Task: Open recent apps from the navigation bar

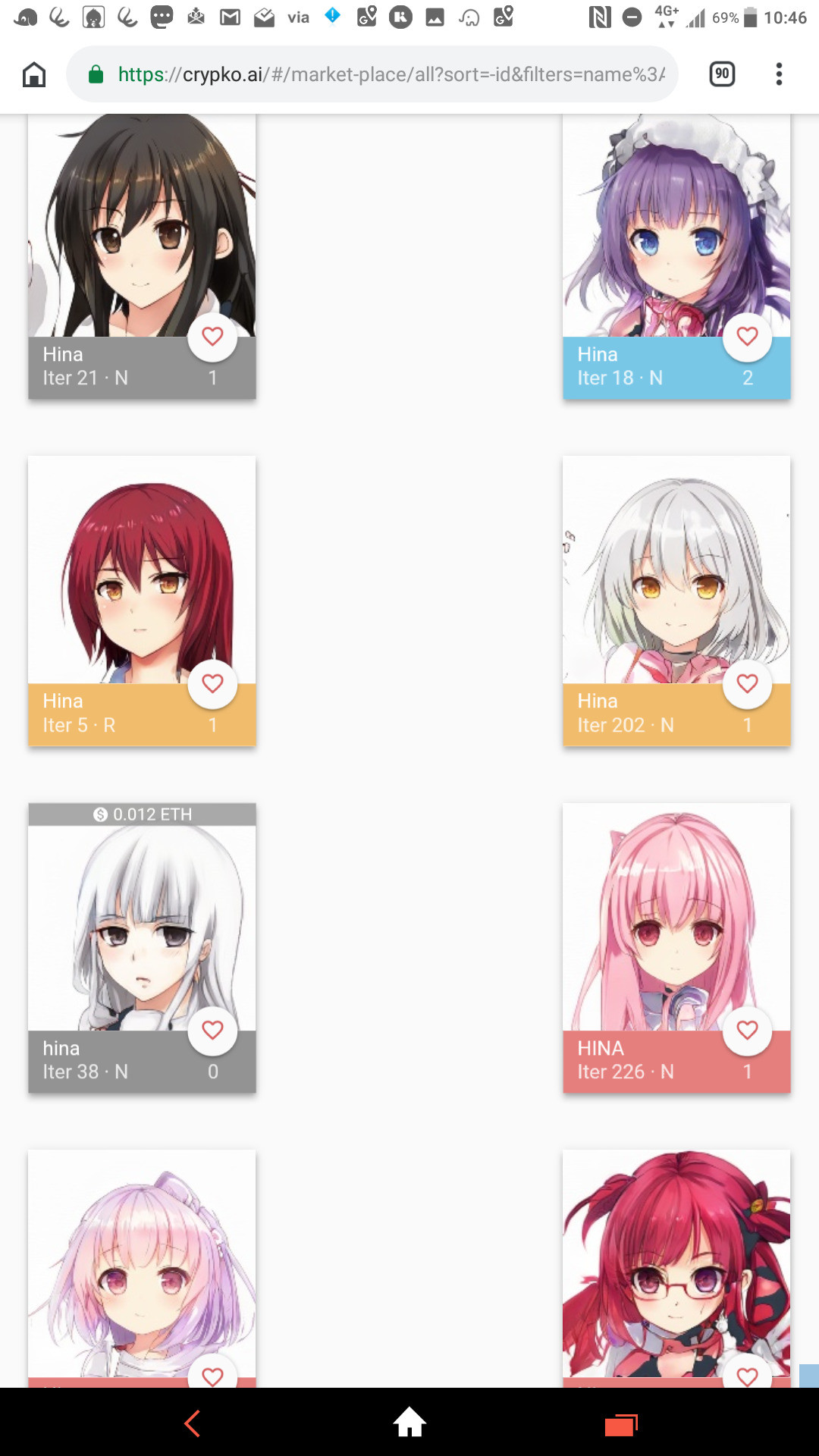Action: (621, 1425)
